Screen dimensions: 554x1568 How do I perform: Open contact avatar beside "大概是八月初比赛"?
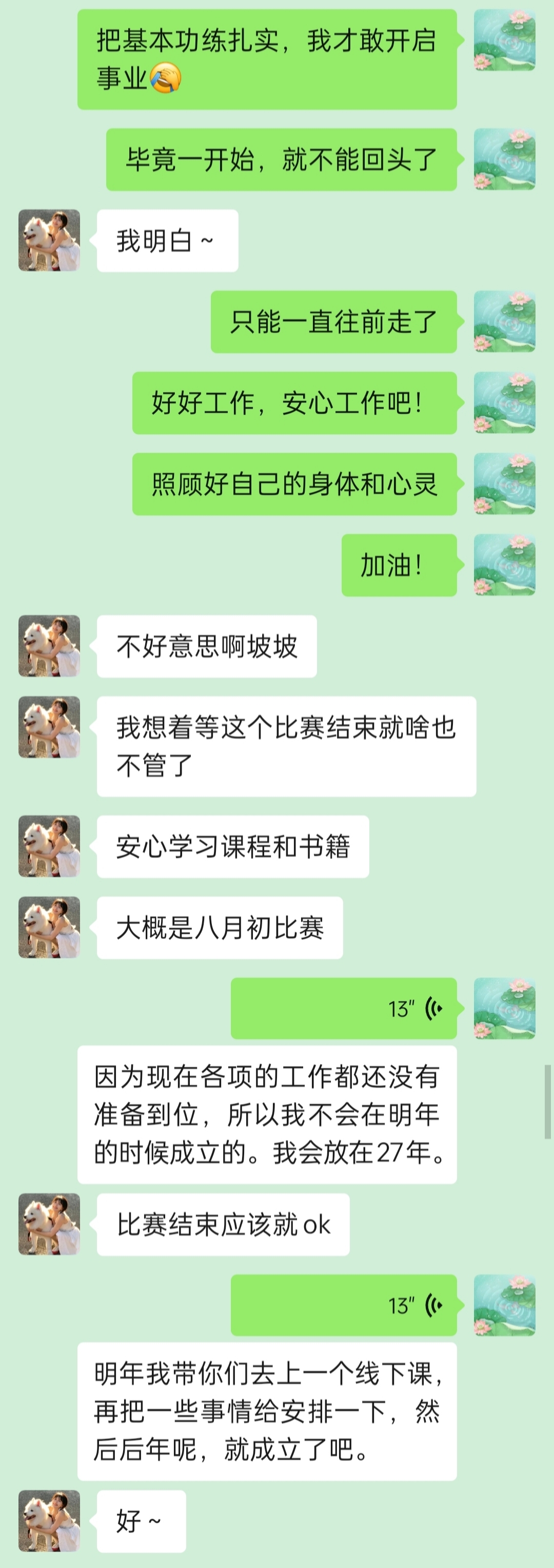[x=49, y=927]
